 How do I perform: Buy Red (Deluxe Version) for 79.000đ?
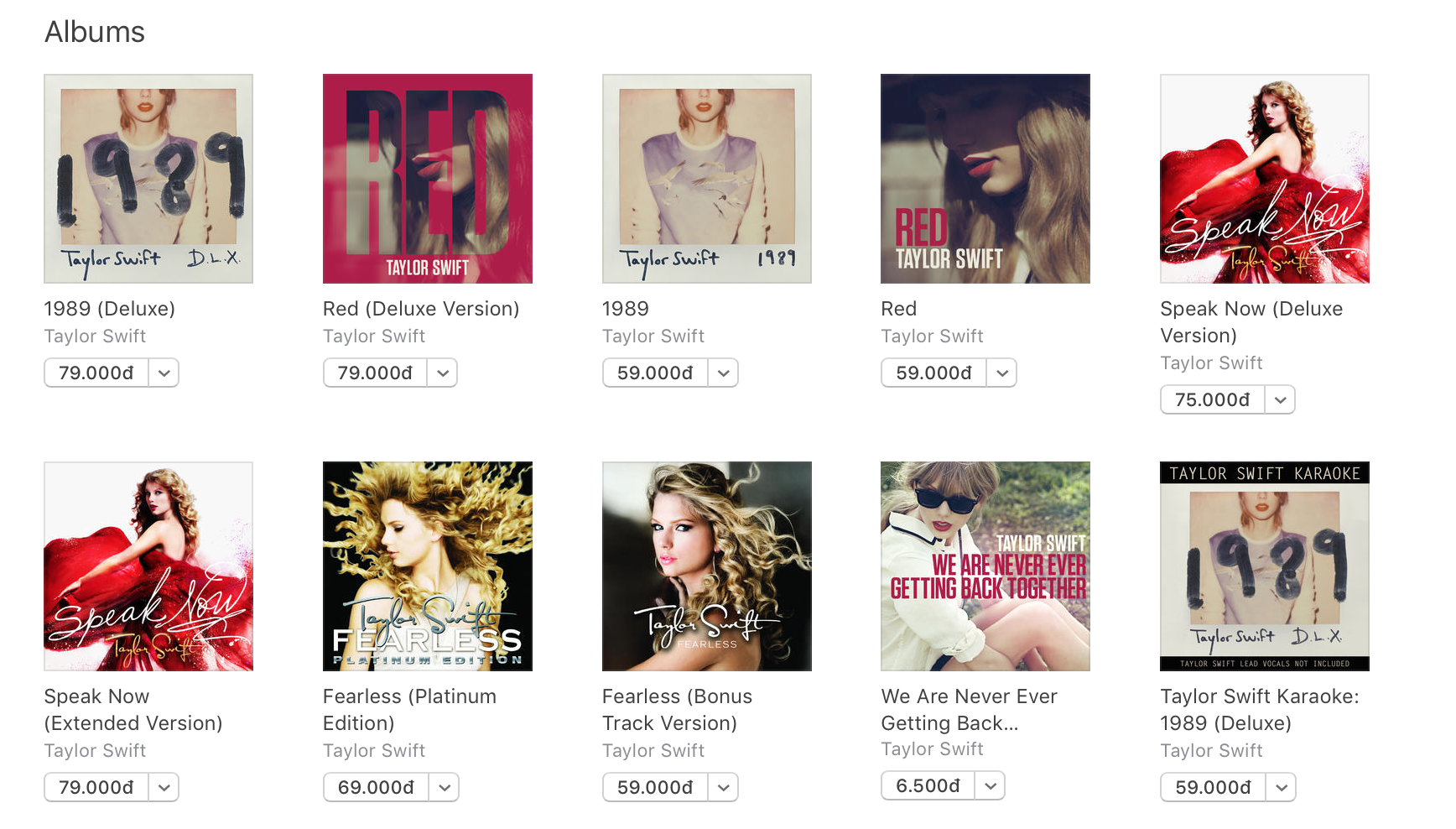tap(375, 373)
